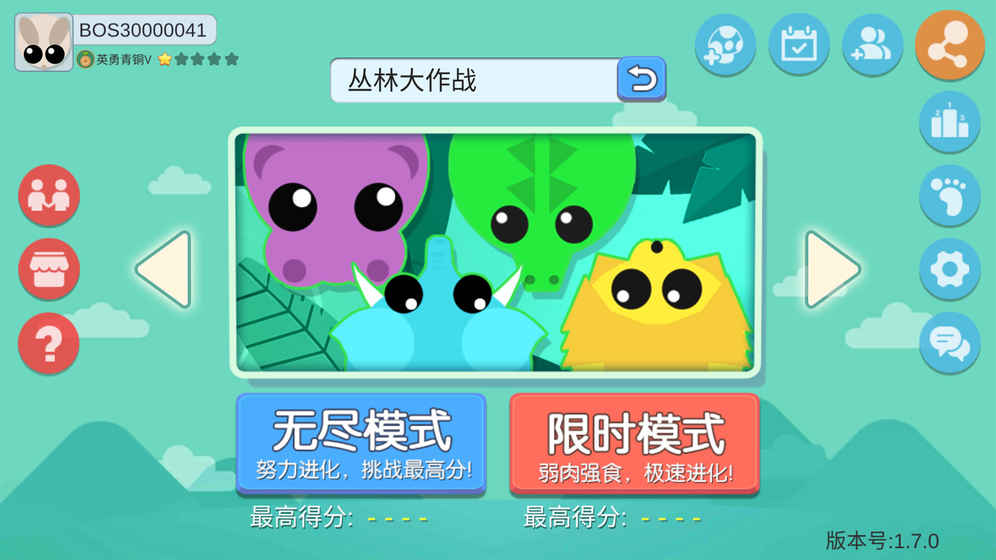Image resolution: width=996 pixels, height=560 pixels.
Task: Open the player avatar profile
Action: coord(43,42)
